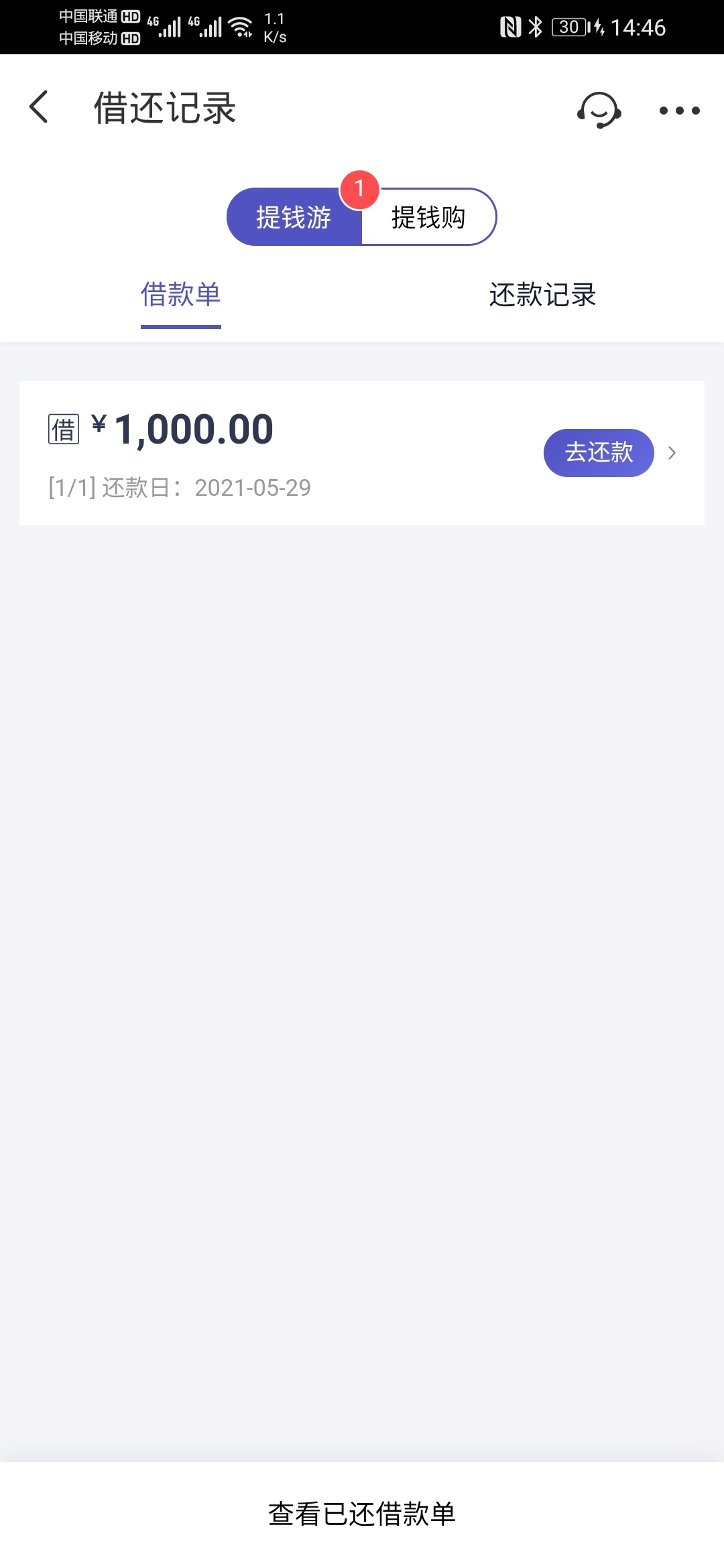
Task: Show the 借款单 tab
Action: (181, 295)
